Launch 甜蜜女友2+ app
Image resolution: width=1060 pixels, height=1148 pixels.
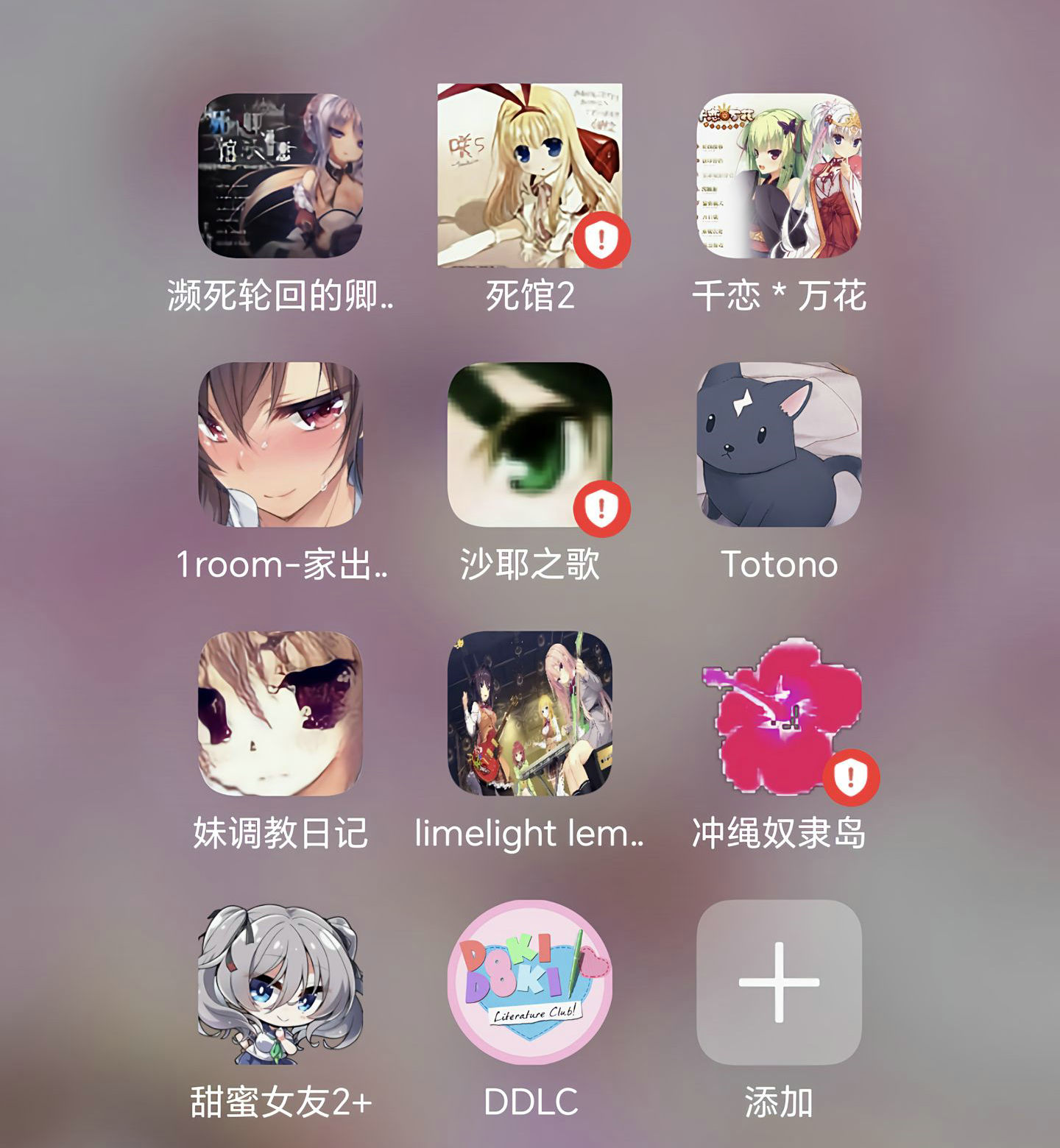point(280,982)
